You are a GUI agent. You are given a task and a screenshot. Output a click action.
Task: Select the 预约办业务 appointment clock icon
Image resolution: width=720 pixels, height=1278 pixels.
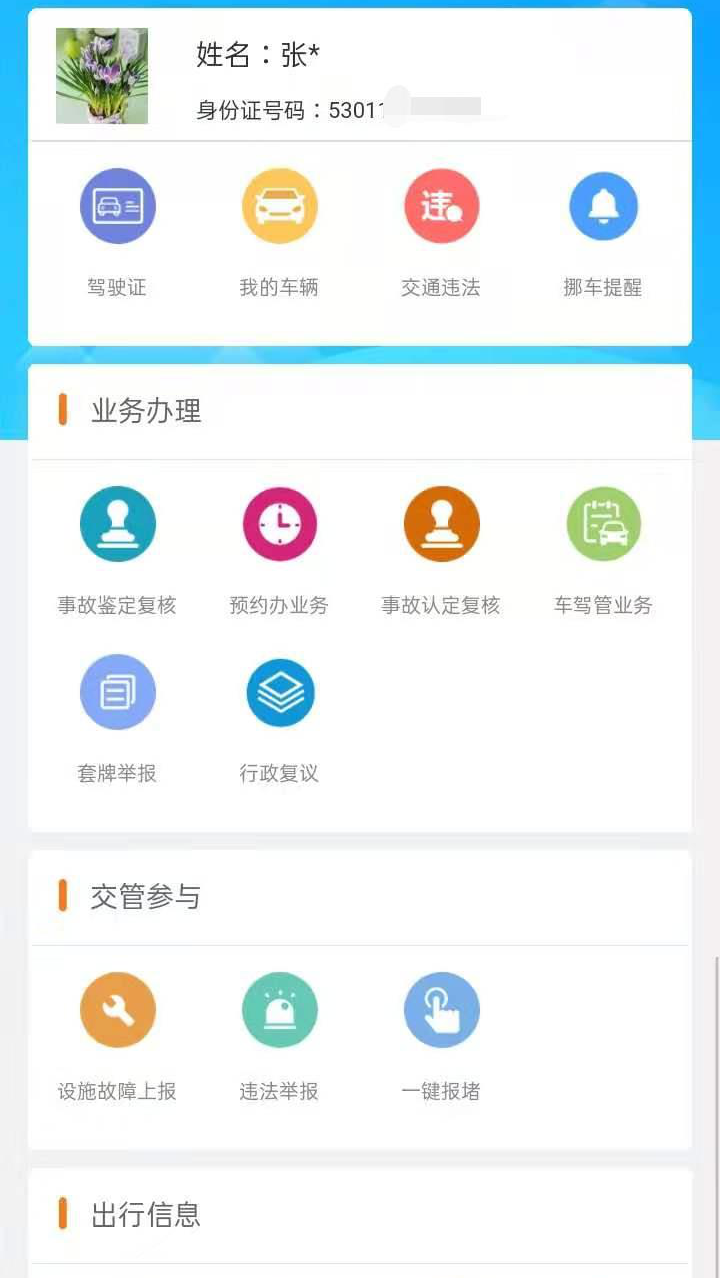[x=279, y=523]
